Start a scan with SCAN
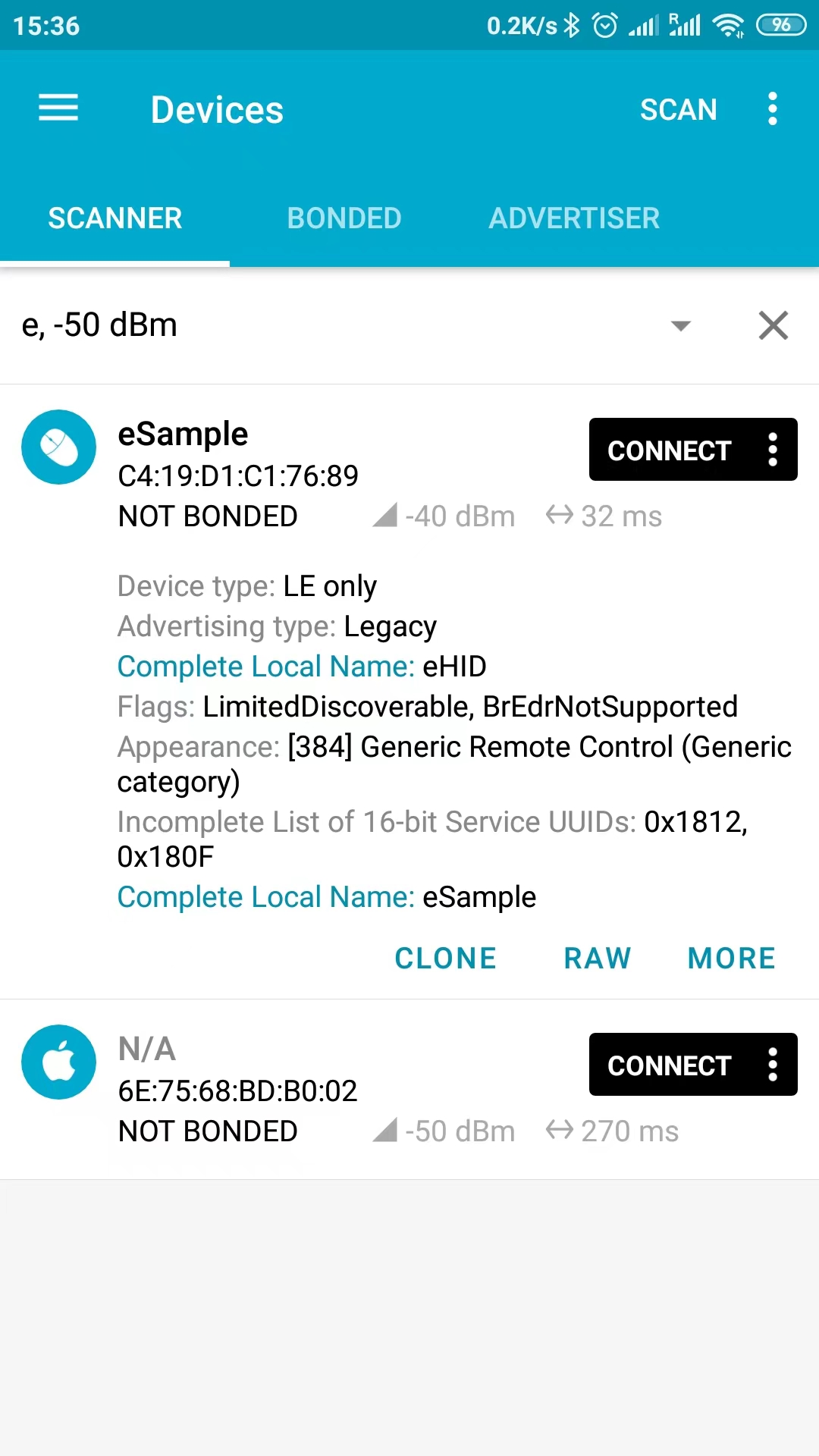The image size is (819, 1456). tap(678, 110)
